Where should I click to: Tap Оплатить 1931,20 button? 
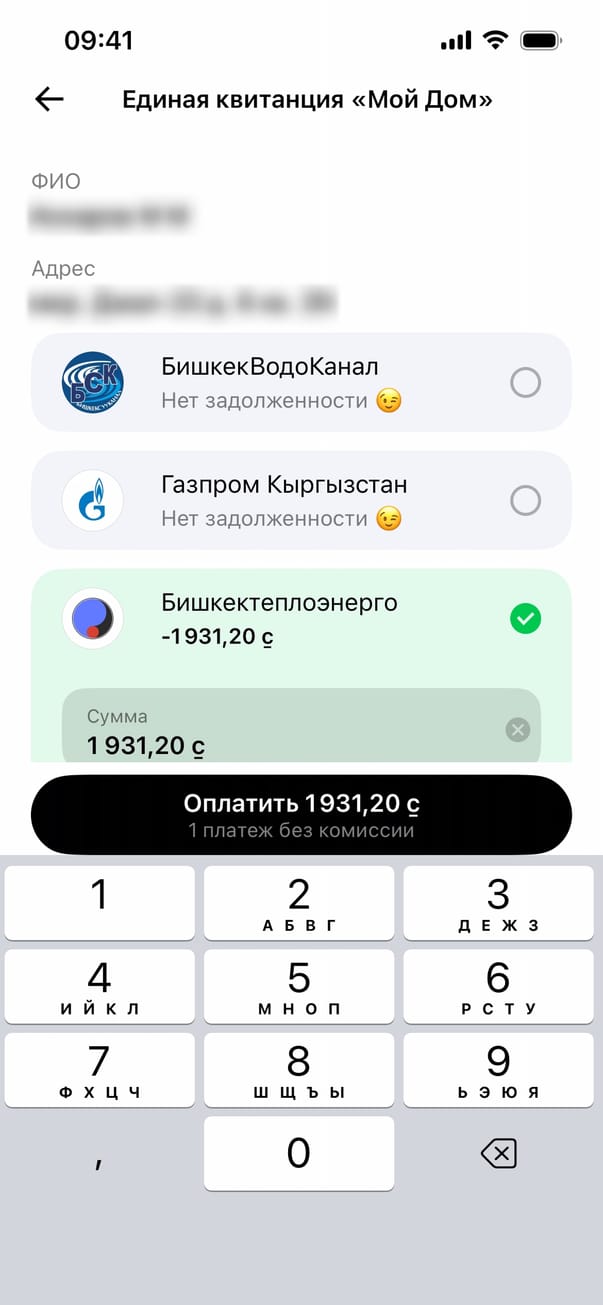301,815
